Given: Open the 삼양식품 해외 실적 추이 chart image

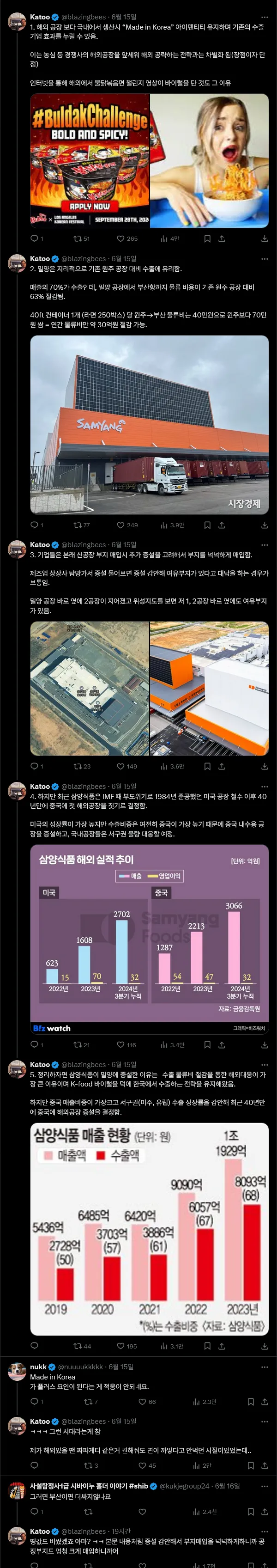Looking at the screenshot, I should coord(150,938).
